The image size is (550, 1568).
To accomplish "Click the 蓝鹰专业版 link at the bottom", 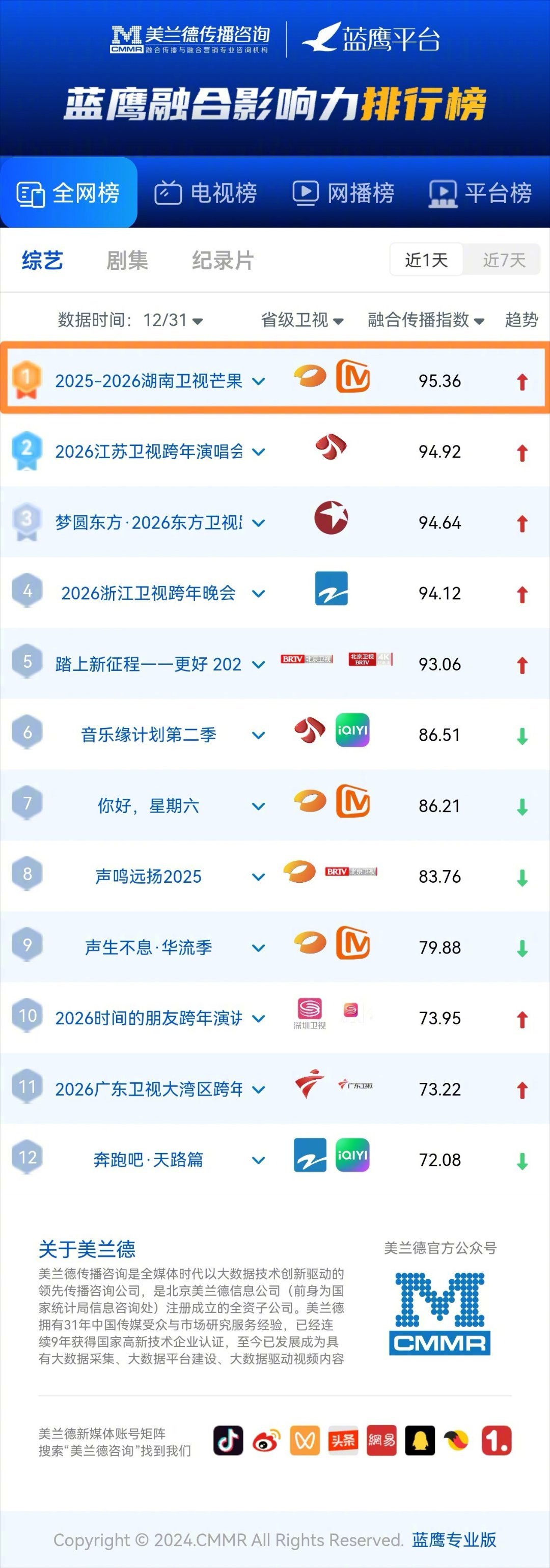I will [454, 1541].
